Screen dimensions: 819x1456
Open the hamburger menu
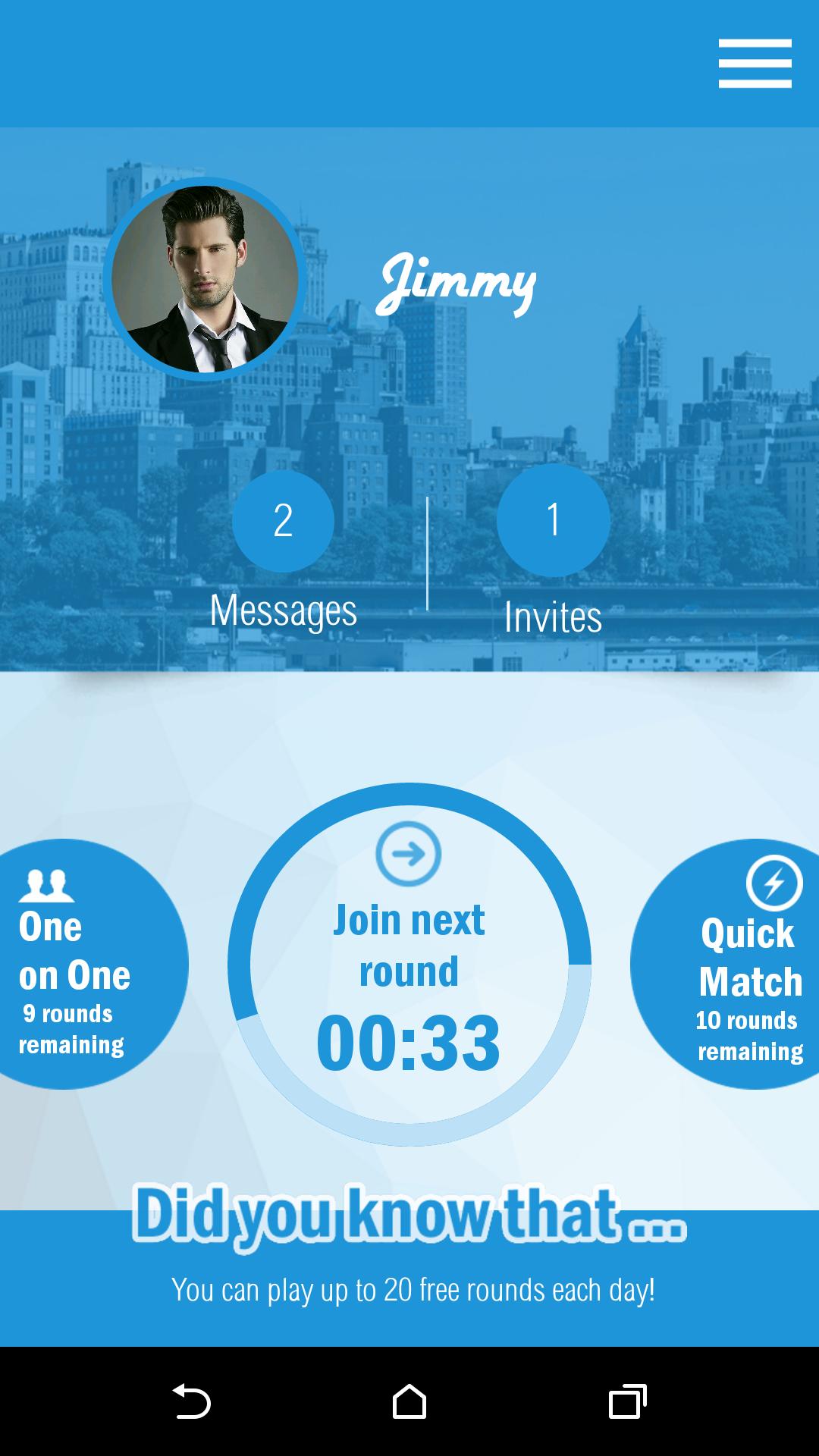(x=755, y=64)
